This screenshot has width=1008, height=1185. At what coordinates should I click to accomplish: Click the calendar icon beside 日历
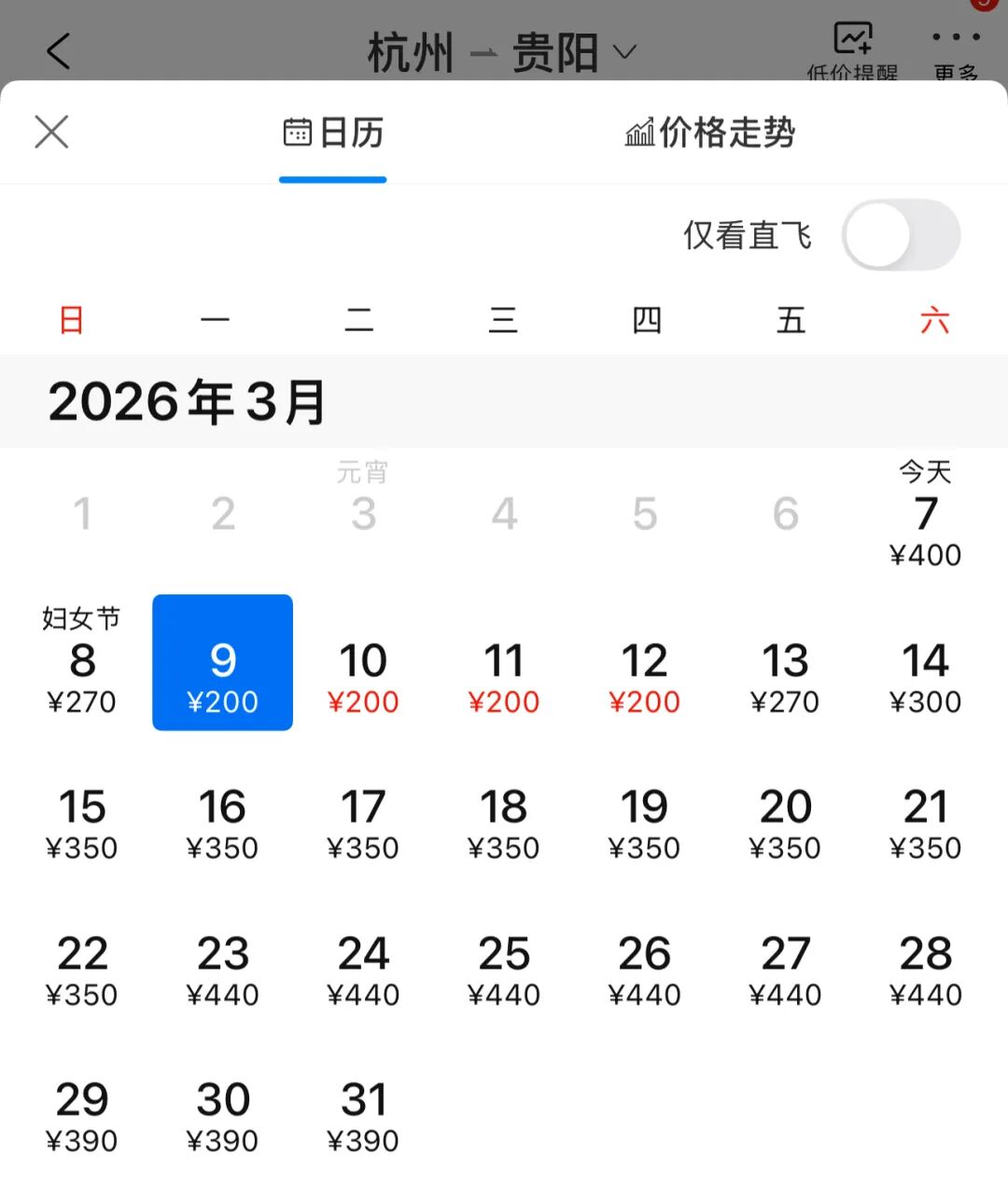coord(298,132)
